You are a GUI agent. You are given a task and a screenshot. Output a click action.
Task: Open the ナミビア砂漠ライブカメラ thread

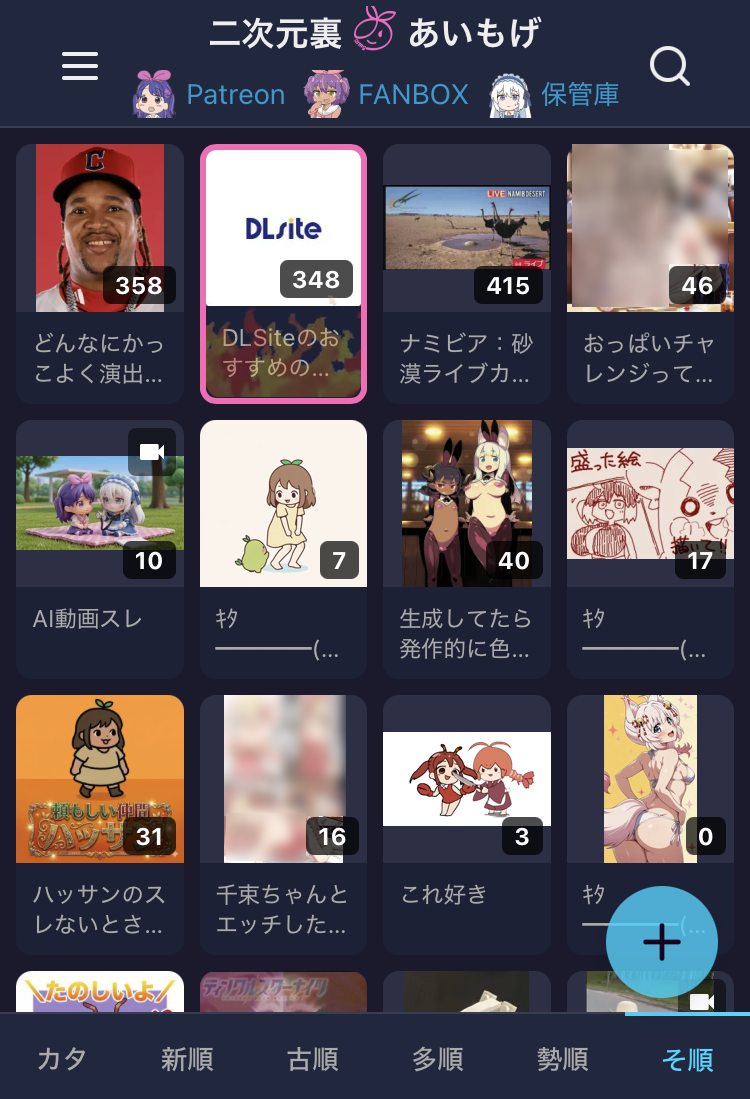pyautogui.click(x=467, y=274)
